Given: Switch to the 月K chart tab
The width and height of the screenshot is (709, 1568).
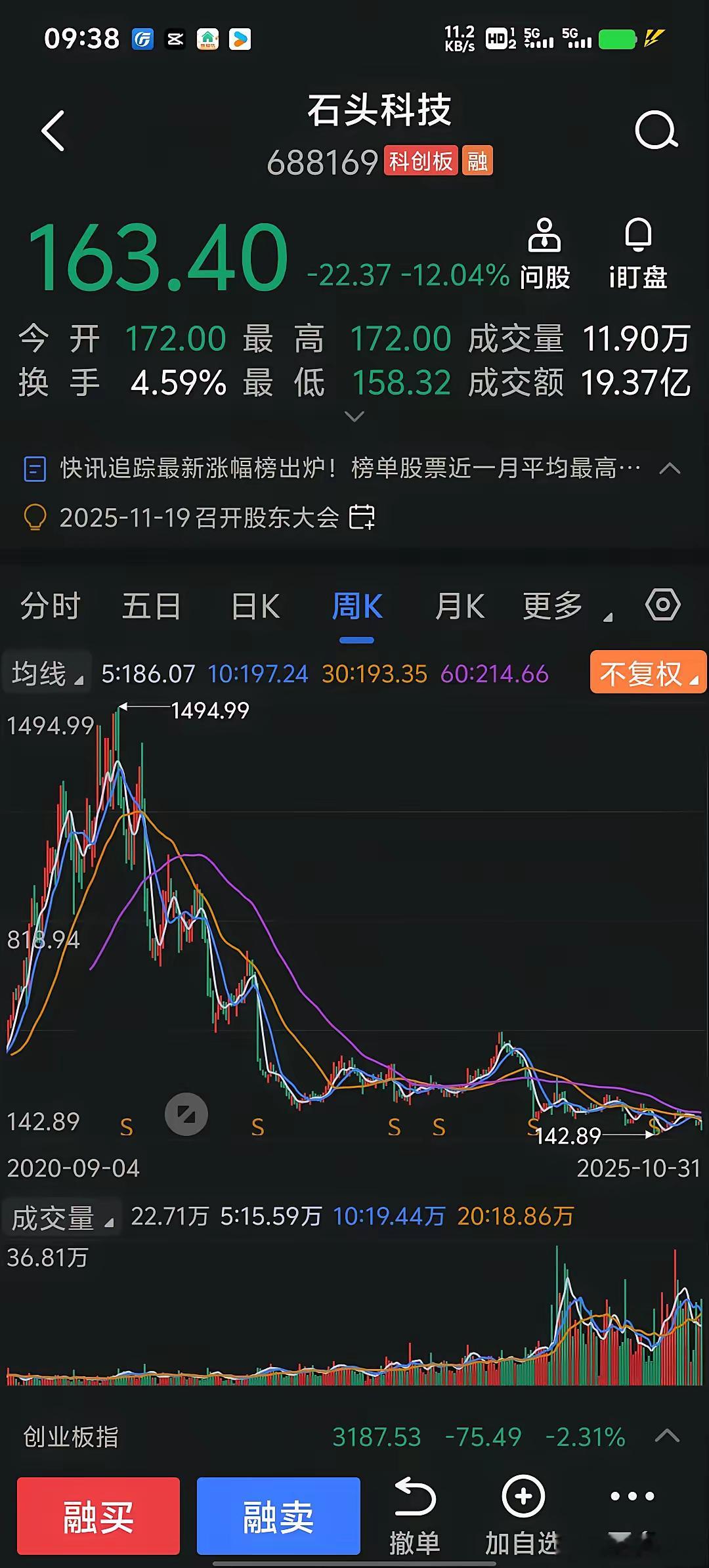Looking at the screenshot, I should 460,605.
